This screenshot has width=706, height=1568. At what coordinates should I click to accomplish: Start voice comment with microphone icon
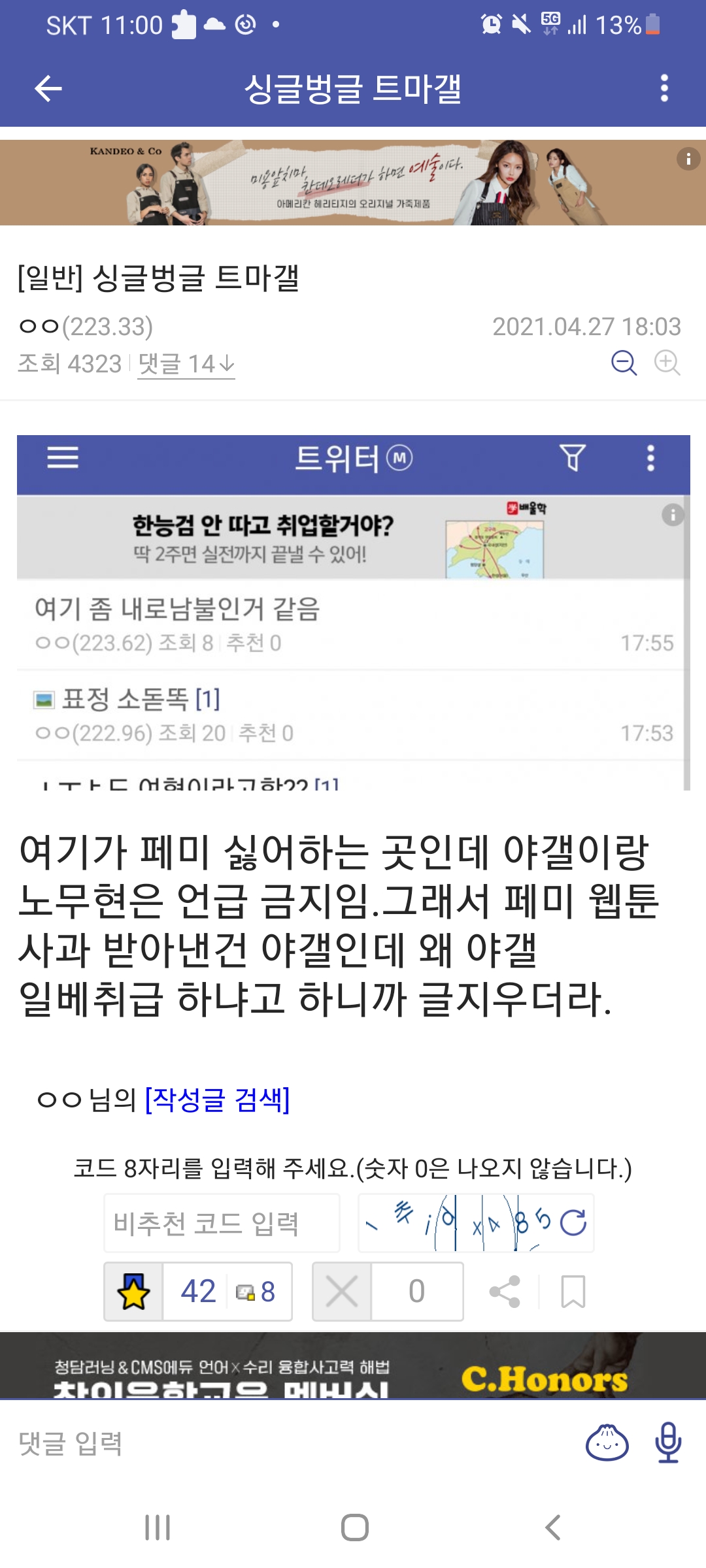[668, 1443]
